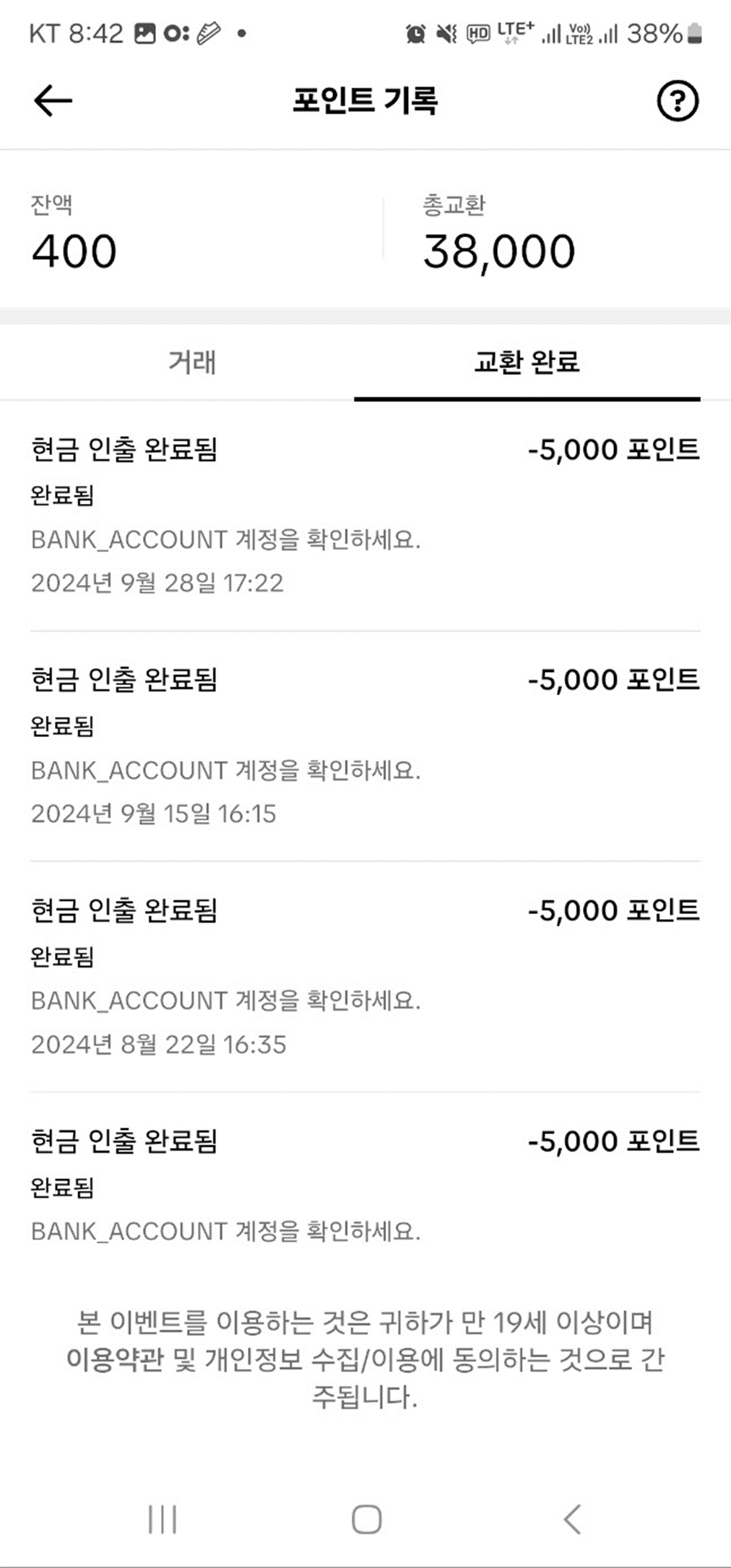Screen dimensions: 731x1568
Task: Open the 이용약관 terms link
Action: tap(114, 1359)
